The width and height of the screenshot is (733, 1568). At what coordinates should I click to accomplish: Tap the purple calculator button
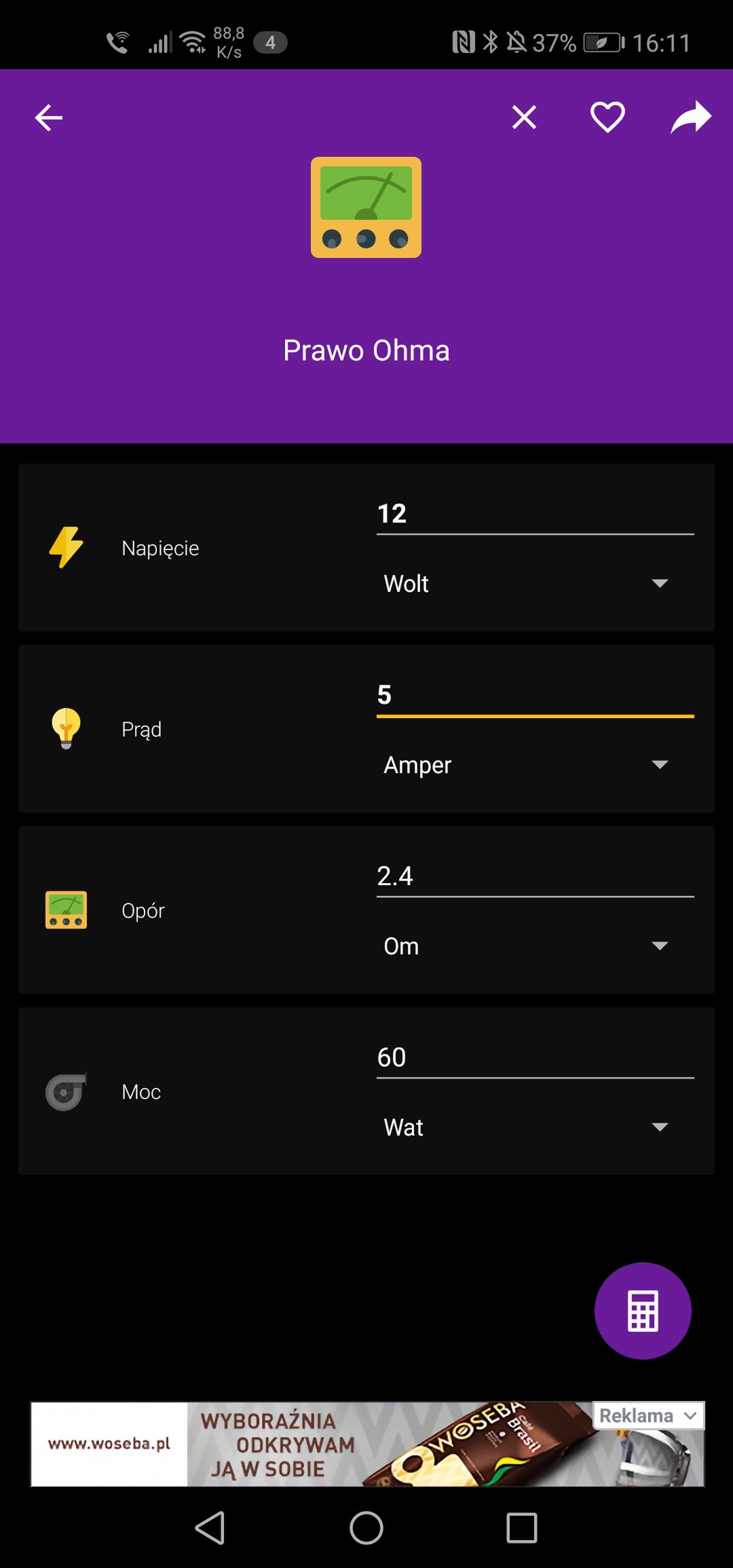pos(643,1311)
